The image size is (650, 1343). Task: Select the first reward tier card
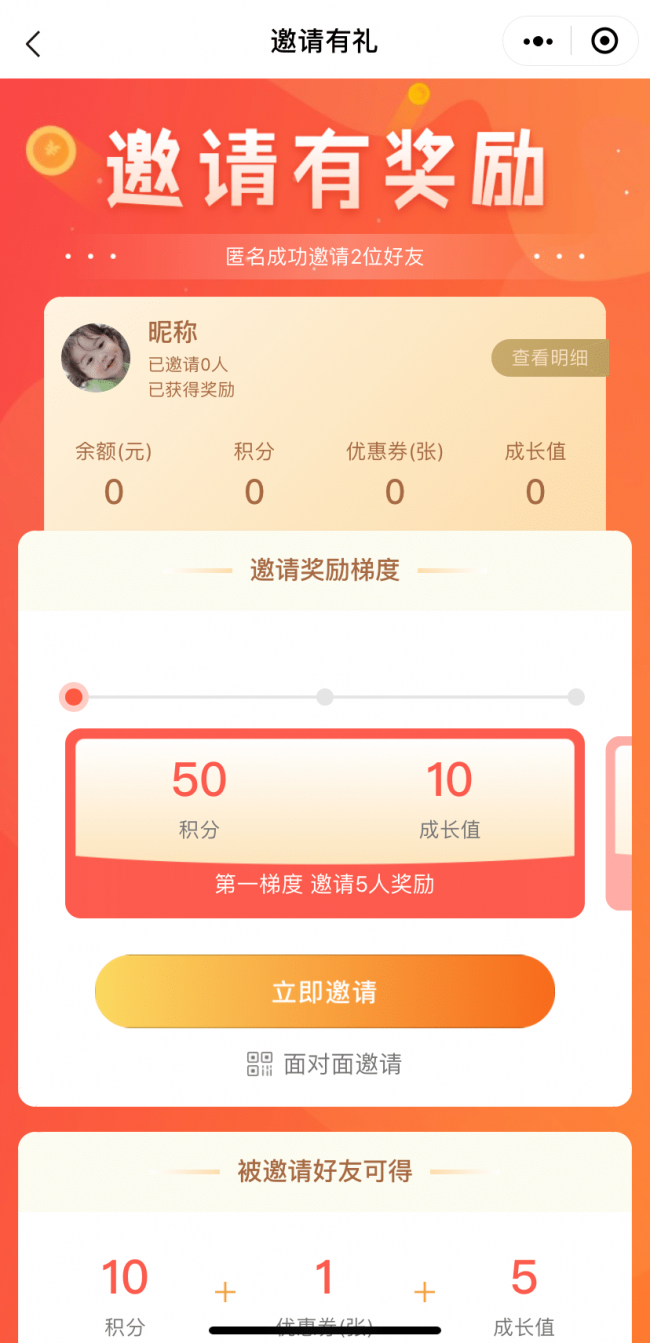pos(325,822)
